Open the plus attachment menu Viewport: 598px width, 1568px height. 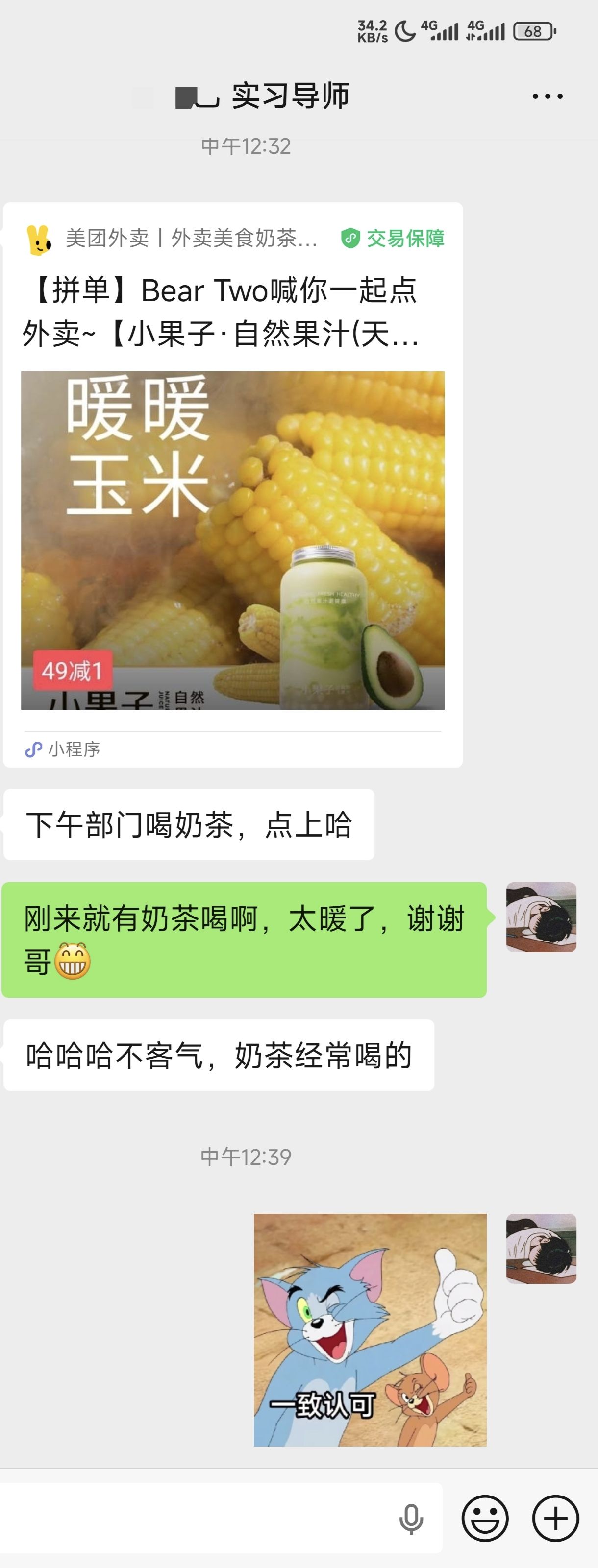[555, 1519]
